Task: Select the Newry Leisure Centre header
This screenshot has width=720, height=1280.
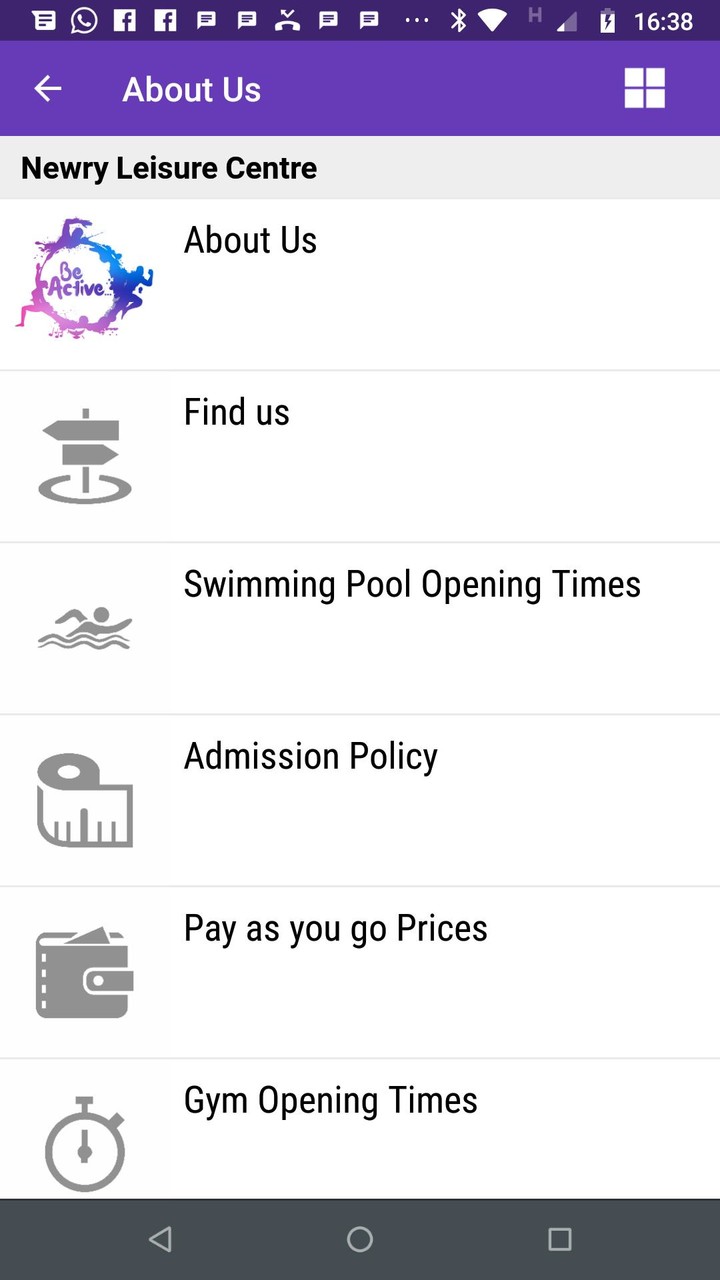Action: coord(168,167)
